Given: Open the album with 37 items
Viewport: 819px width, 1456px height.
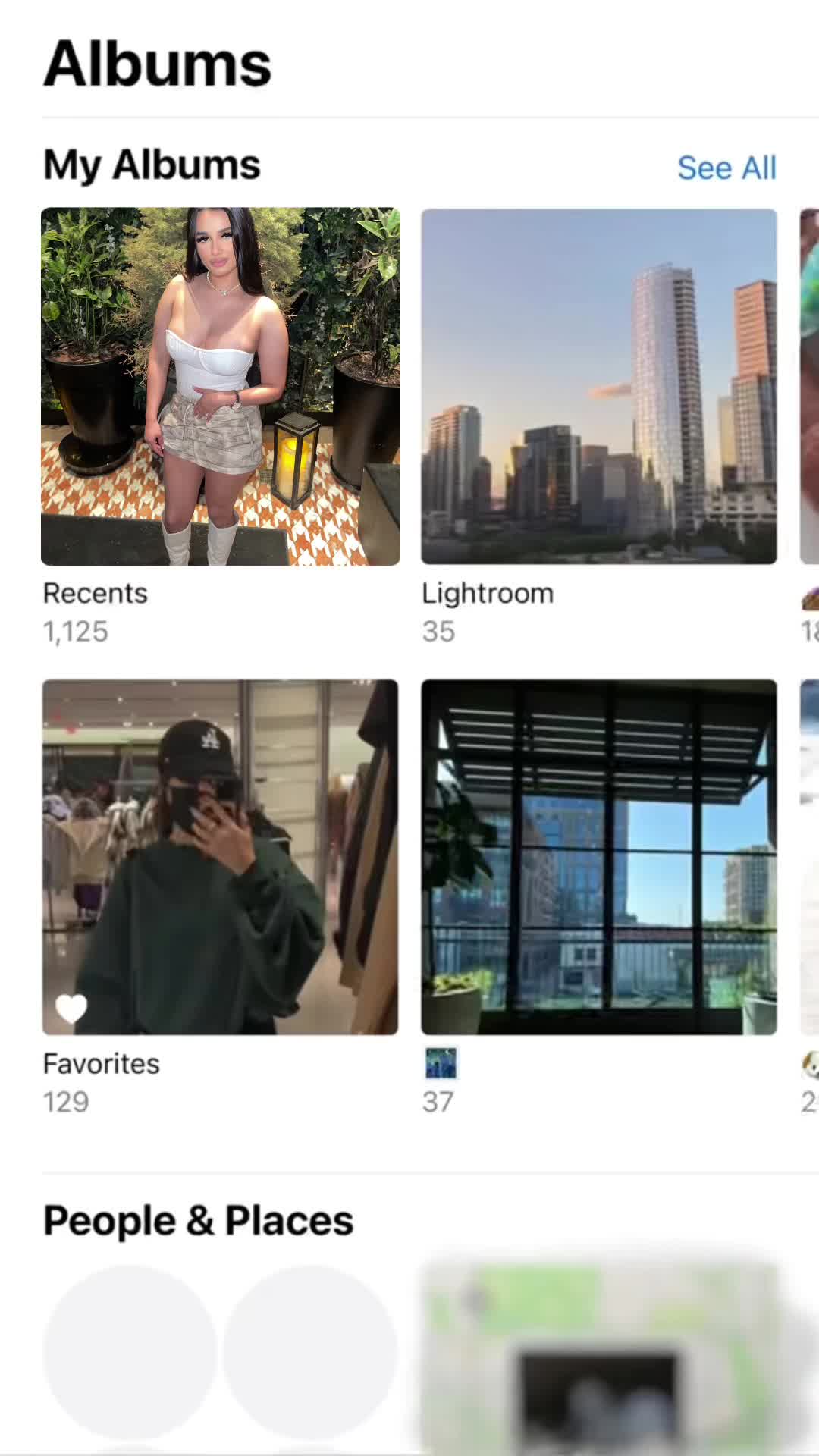Looking at the screenshot, I should [598, 857].
